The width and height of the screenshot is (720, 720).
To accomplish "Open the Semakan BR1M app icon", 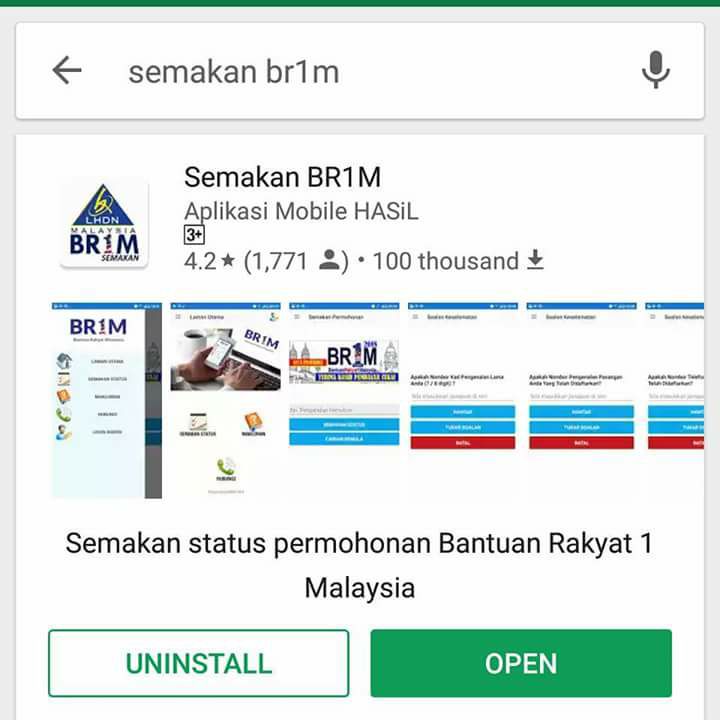I will pyautogui.click(x=104, y=223).
